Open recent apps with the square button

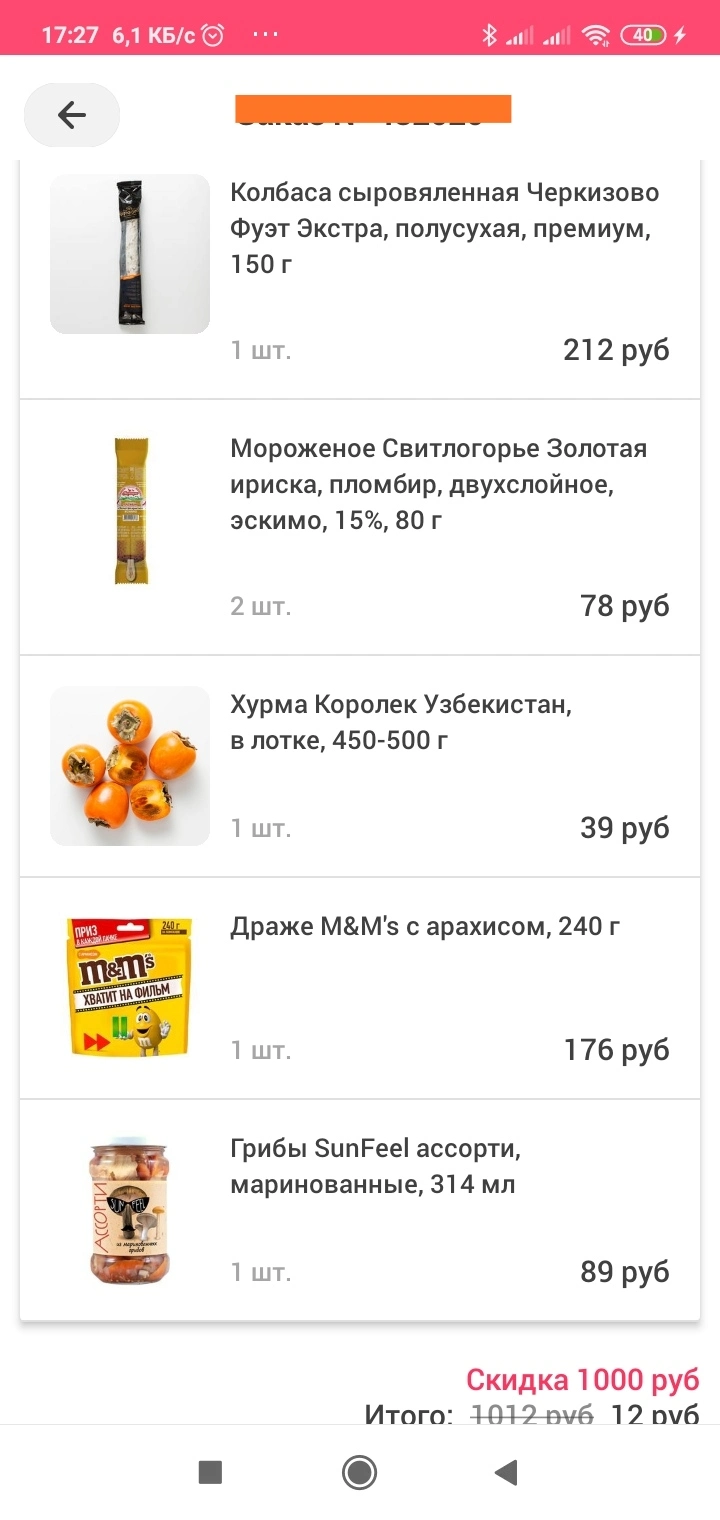pos(210,1472)
